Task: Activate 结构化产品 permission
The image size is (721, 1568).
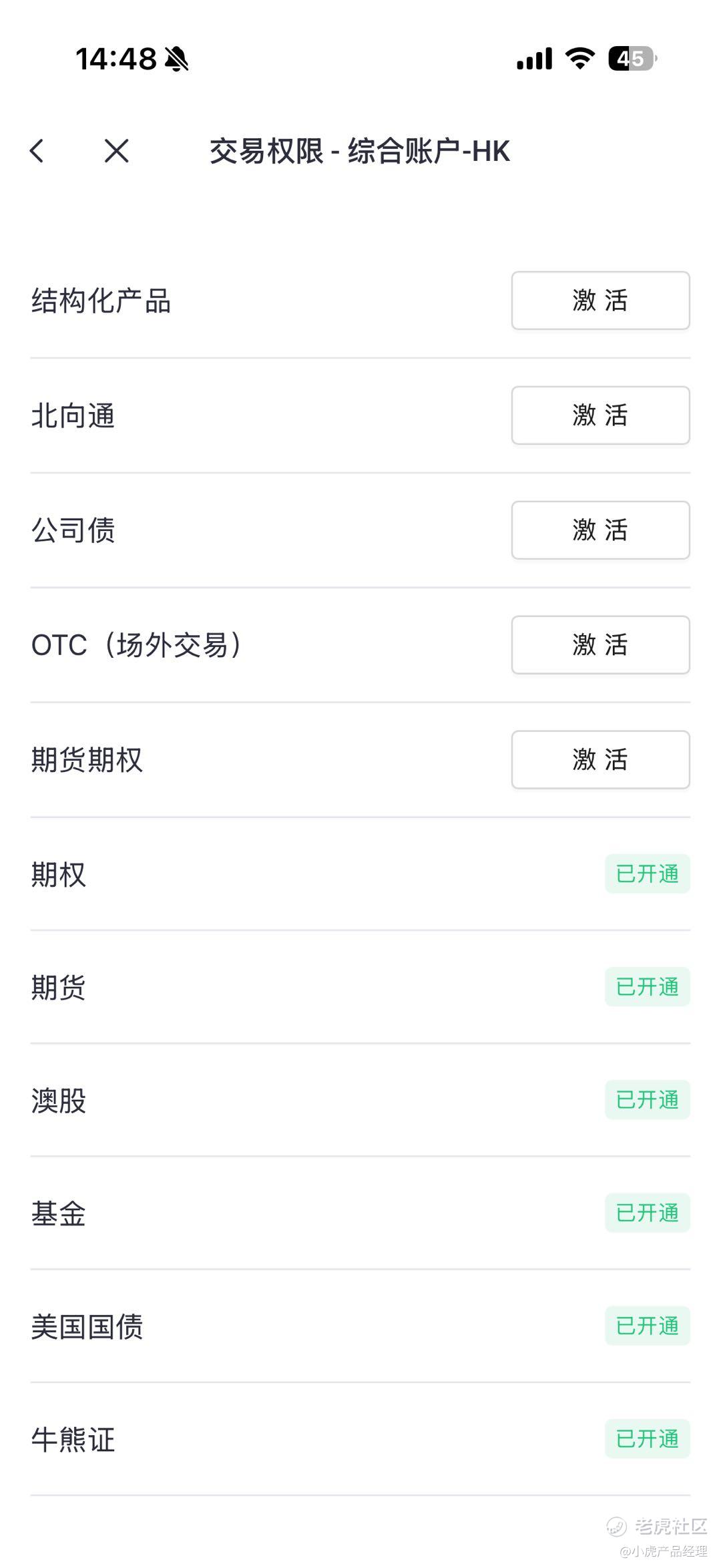Action: 600,301
